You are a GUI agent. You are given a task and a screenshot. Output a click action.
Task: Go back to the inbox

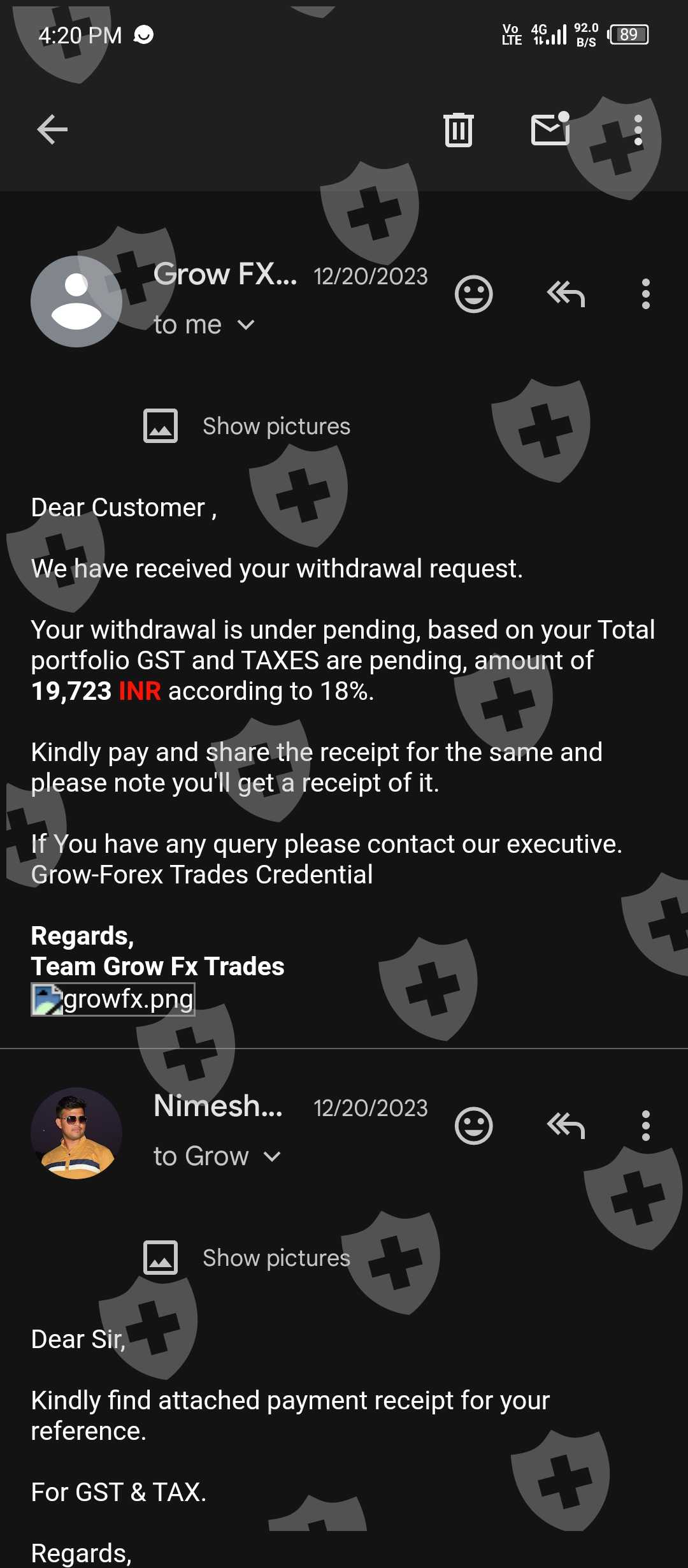52,130
